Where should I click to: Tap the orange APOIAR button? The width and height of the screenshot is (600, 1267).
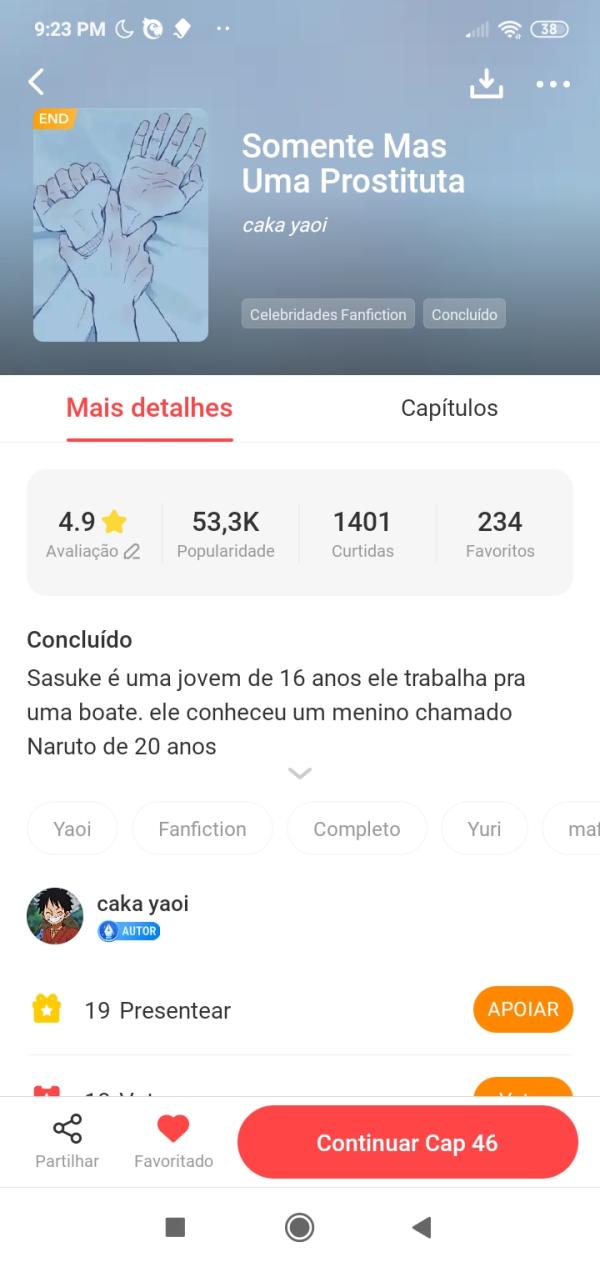point(522,1010)
